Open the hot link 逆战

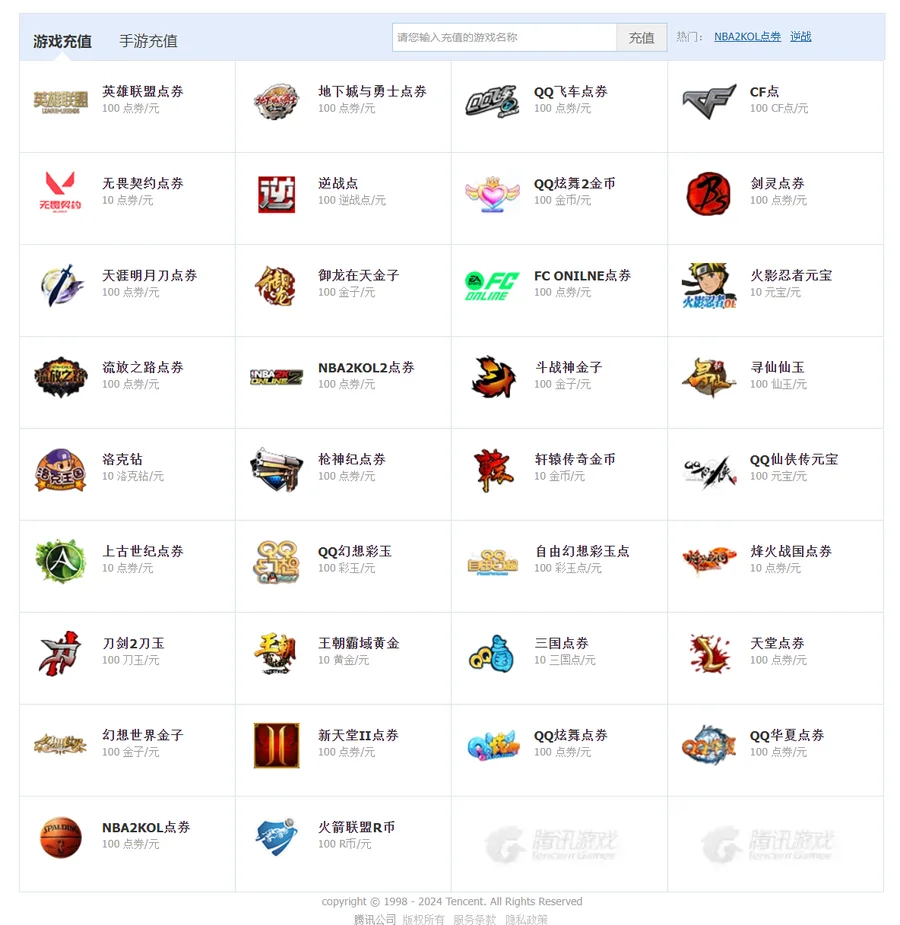800,37
